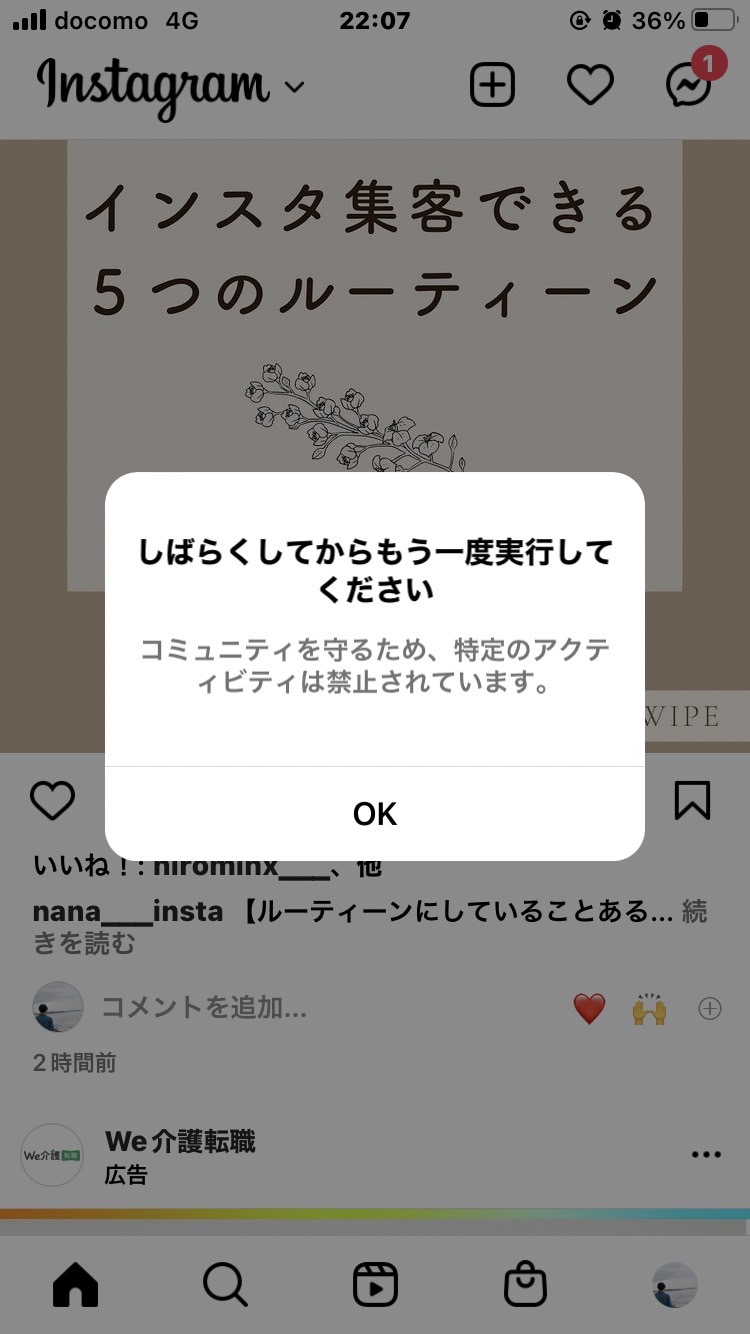Viewport: 750px width, 1334px height.
Task: Send the raised hands quick reaction
Action: pyautogui.click(x=649, y=1009)
